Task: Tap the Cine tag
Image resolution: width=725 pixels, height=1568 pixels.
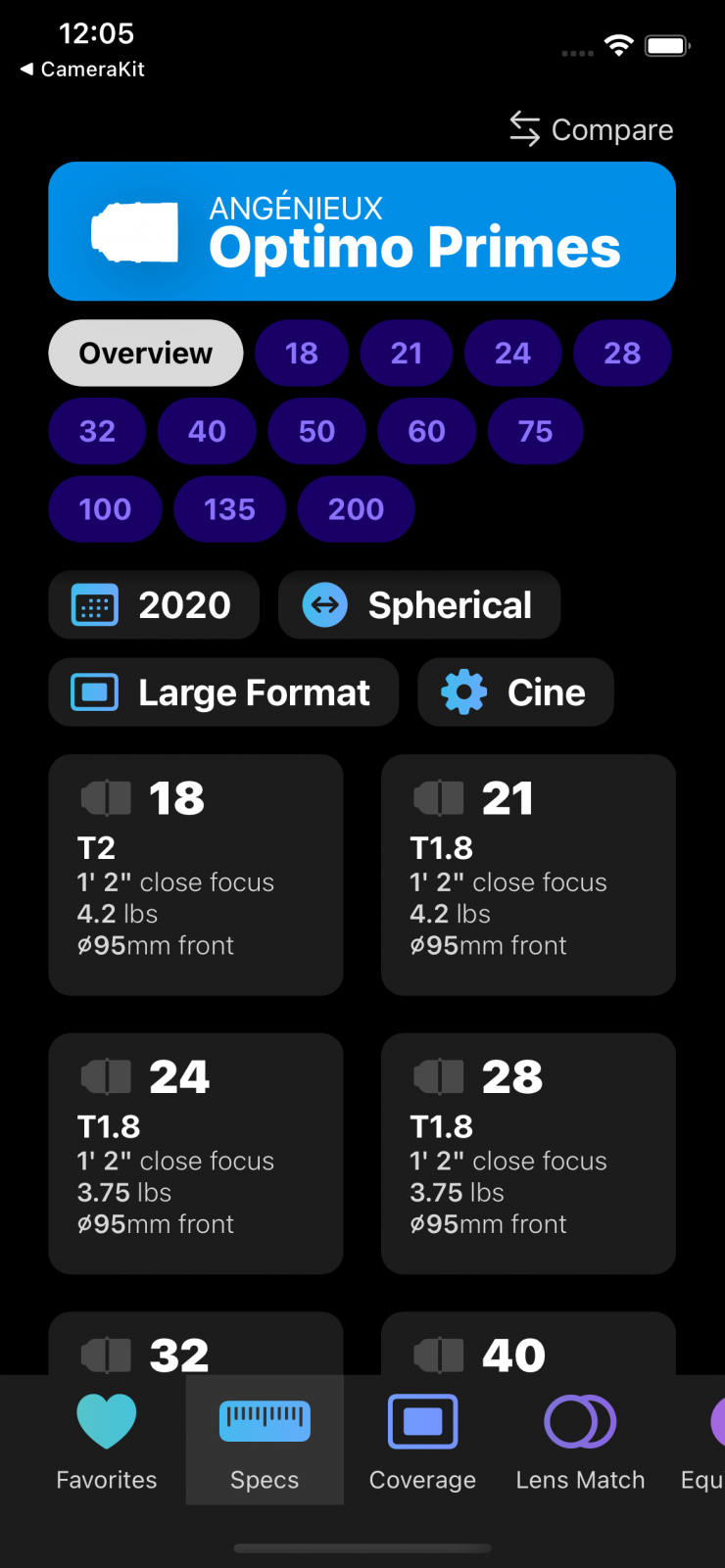Action: pos(515,692)
